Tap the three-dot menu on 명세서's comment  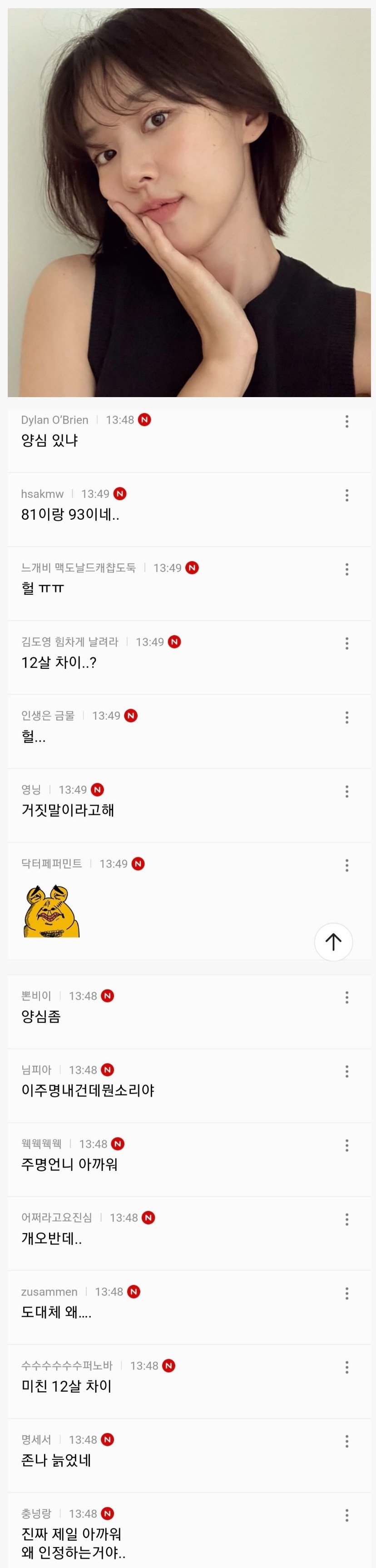click(347, 1441)
